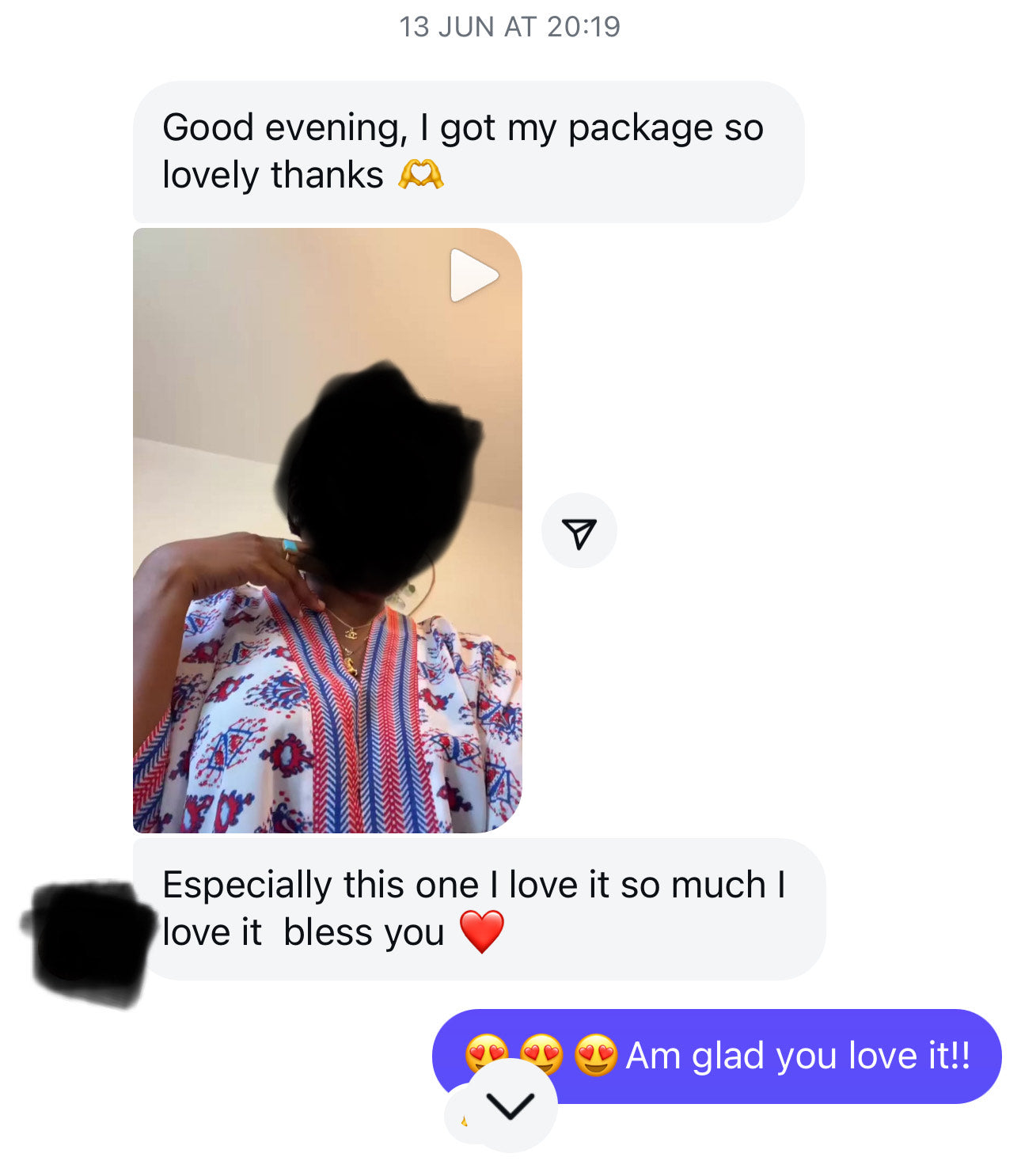Image resolution: width=1021 pixels, height=1176 pixels.
Task: Play the video message of the printed kaftan
Action: tap(473, 275)
